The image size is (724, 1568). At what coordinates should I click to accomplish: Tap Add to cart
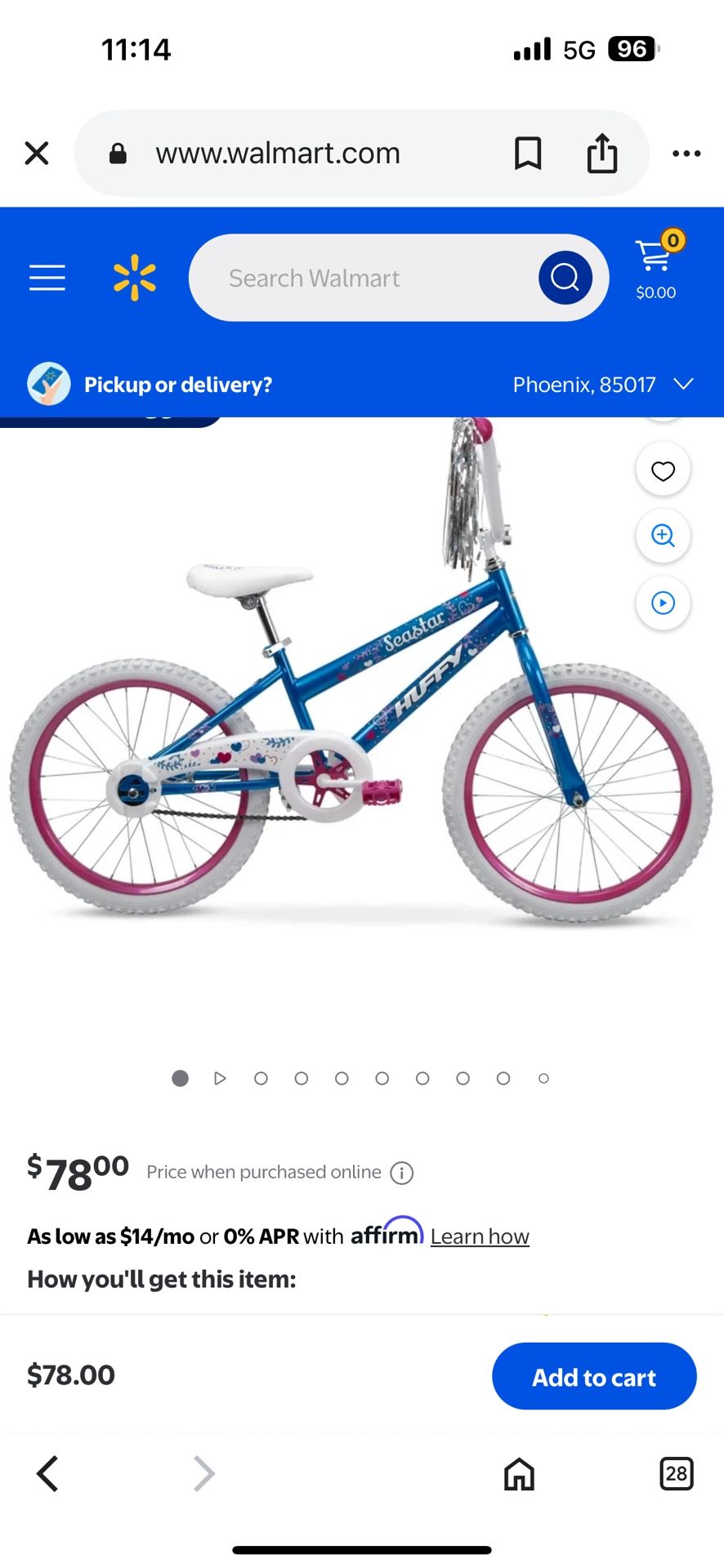tap(594, 1377)
